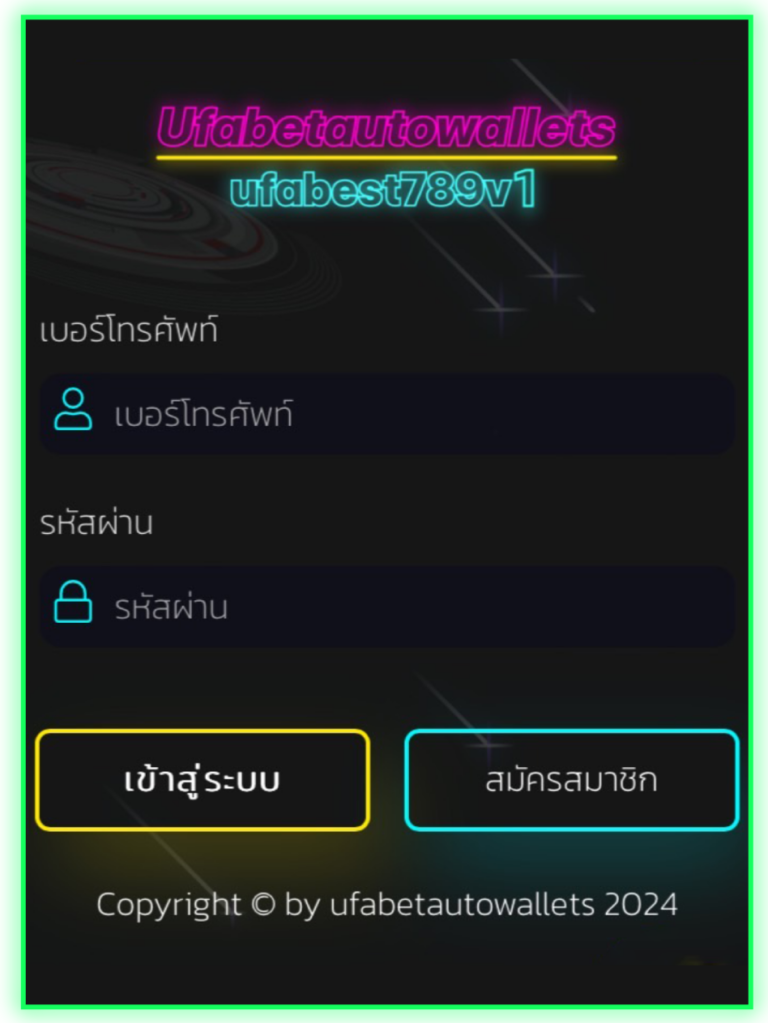Open สมัครสมาชิก to register
This screenshot has height=1023, width=768.
(571, 780)
